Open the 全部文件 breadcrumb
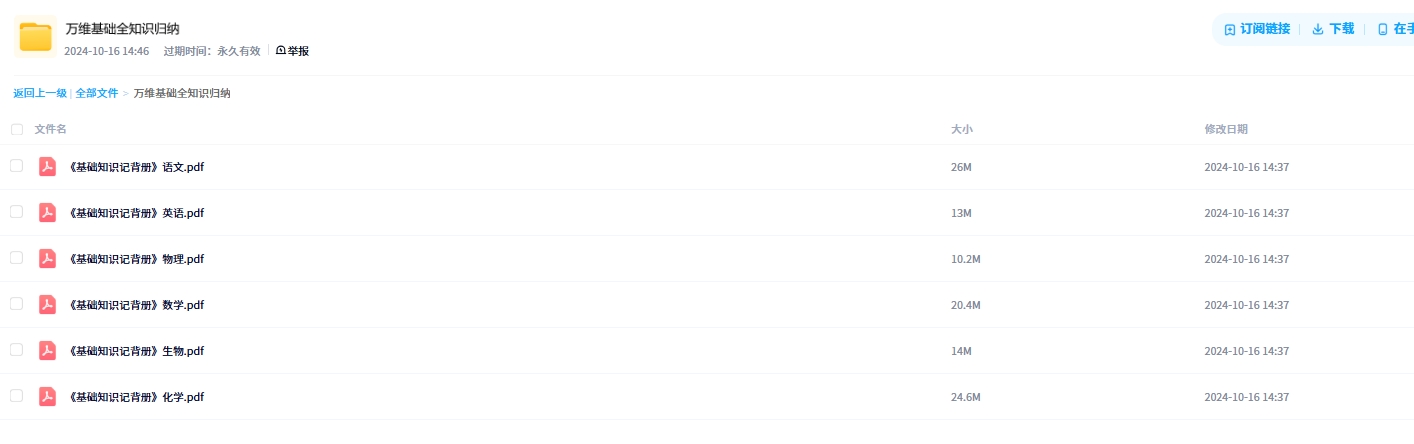Screen dimensions: 1414x444 pyautogui.click(x=97, y=93)
